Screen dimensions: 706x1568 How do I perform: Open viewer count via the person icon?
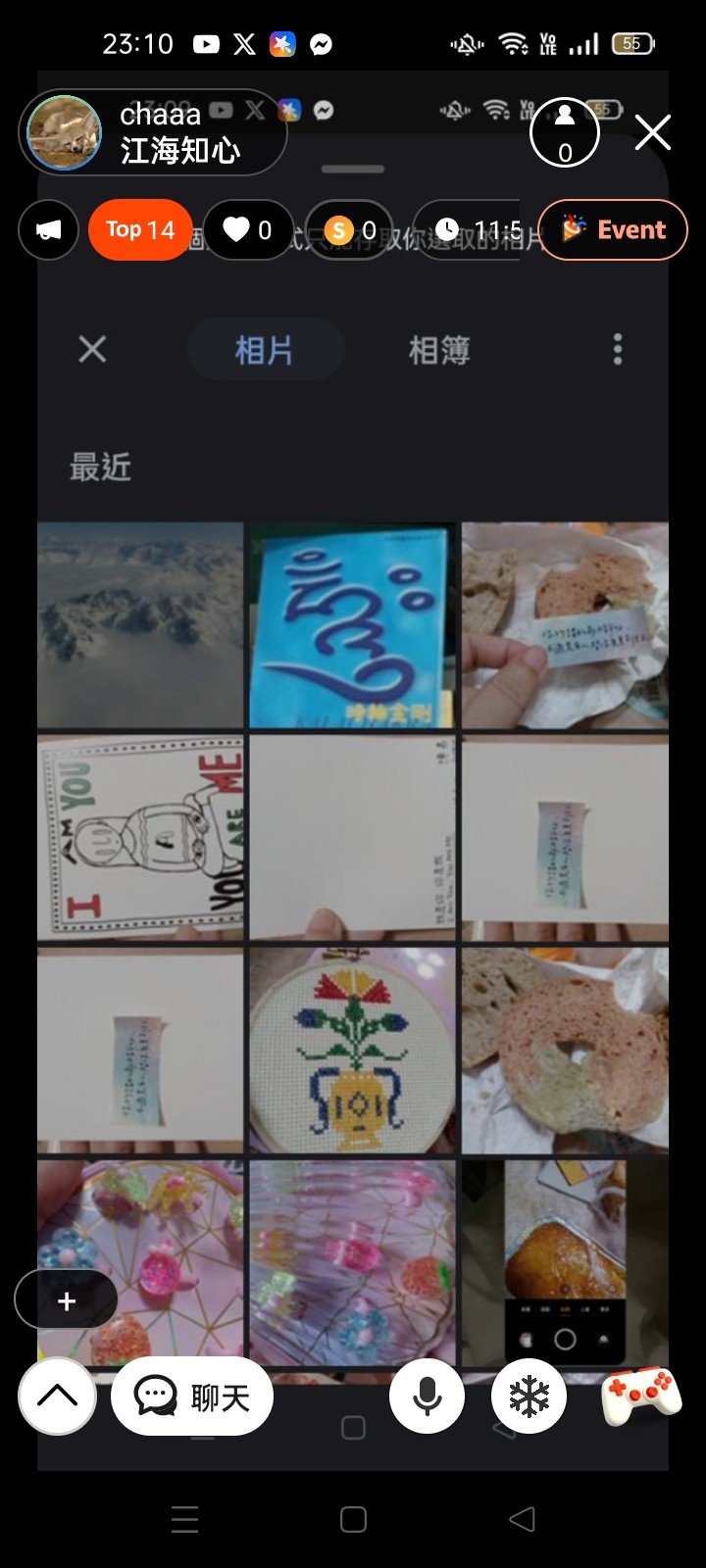[564, 132]
